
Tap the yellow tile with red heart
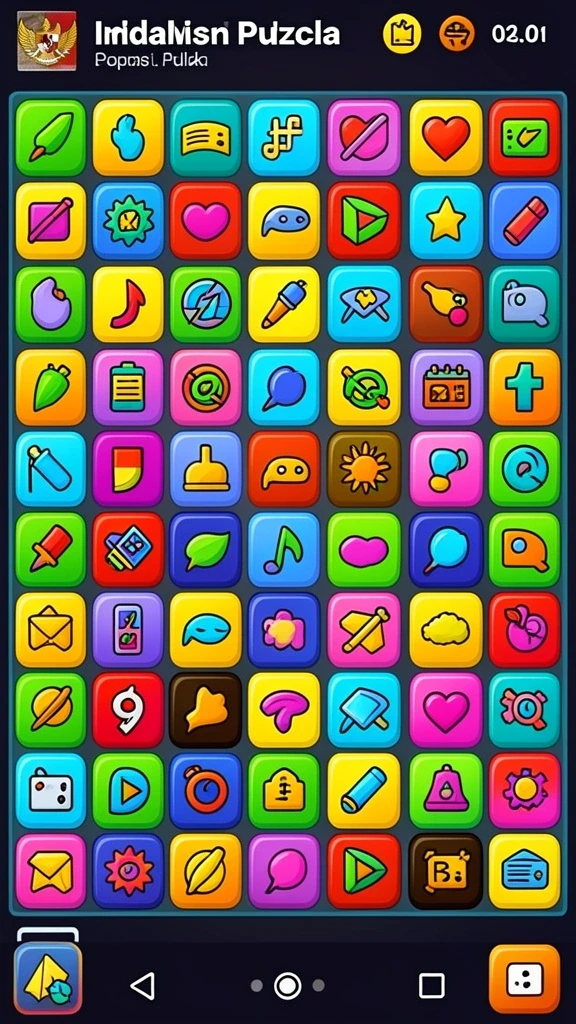[446, 138]
